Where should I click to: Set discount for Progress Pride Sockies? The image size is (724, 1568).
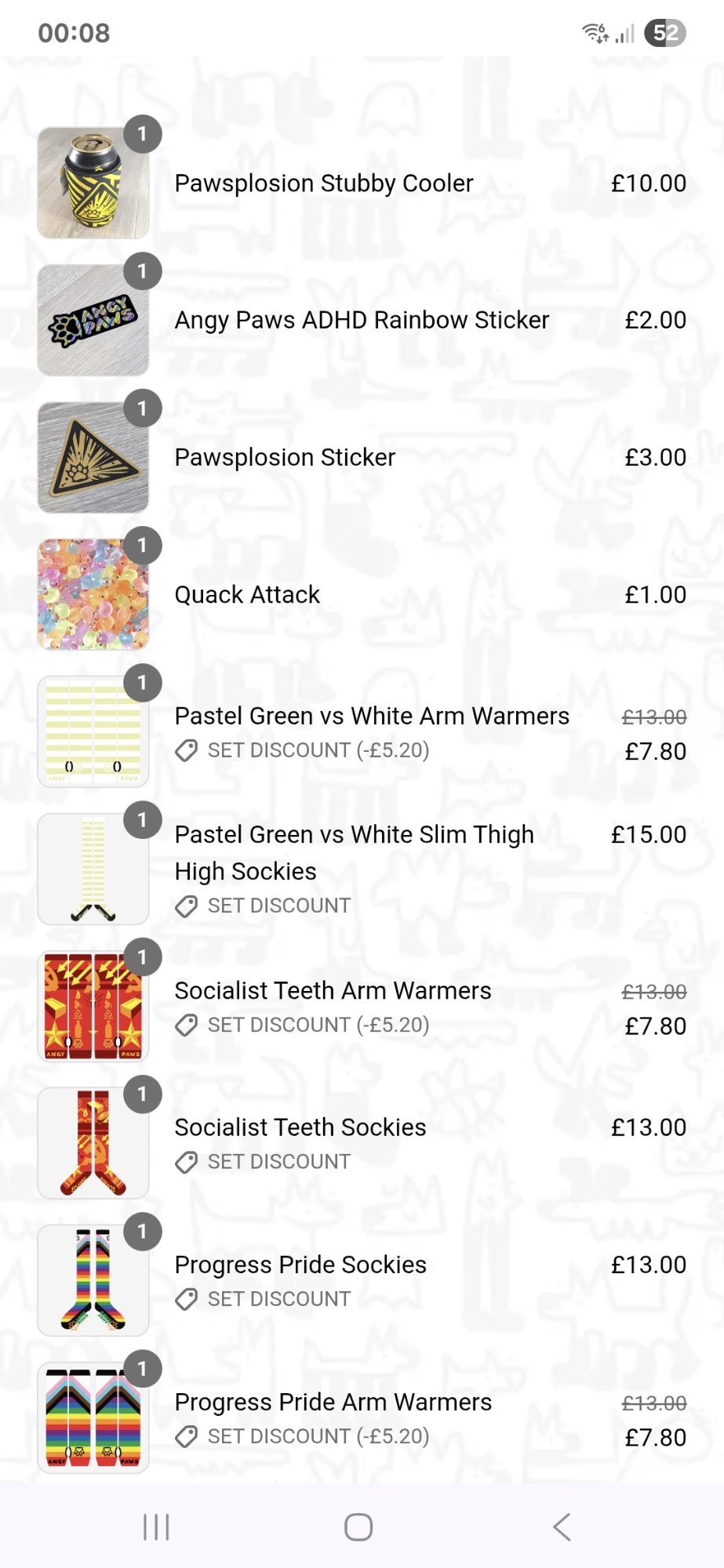tap(263, 1299)
